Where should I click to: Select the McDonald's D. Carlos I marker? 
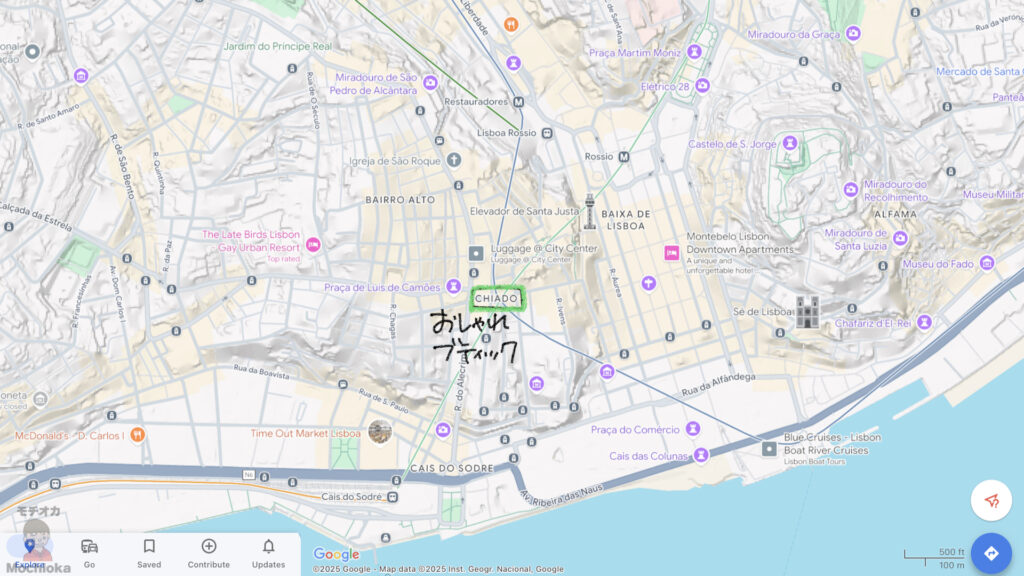click(x=138, y=435)
